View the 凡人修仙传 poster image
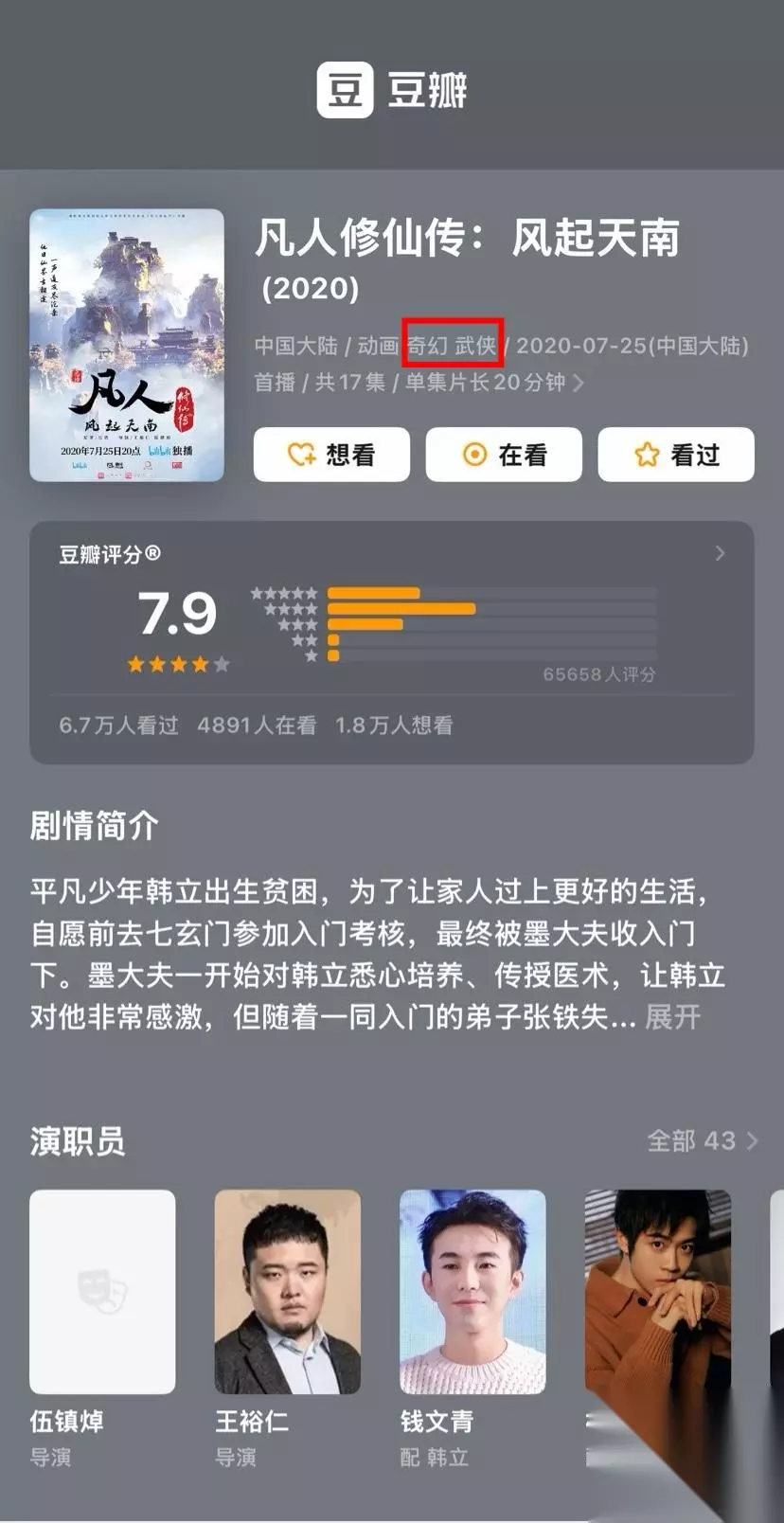784x1523 pixels. [x=127, y=346]
